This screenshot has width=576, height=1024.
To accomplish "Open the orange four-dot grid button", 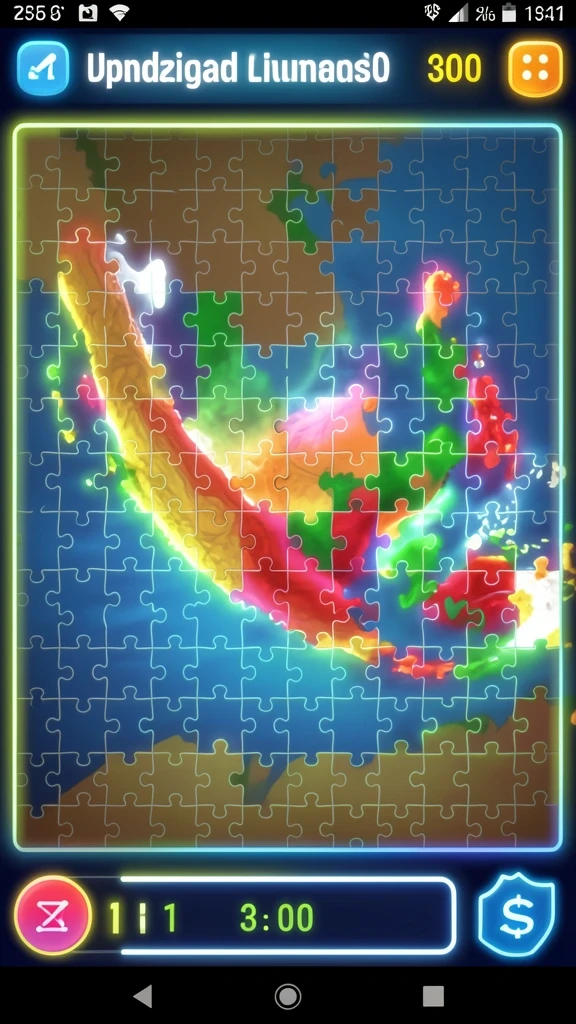I will click(x=535, y=69).
